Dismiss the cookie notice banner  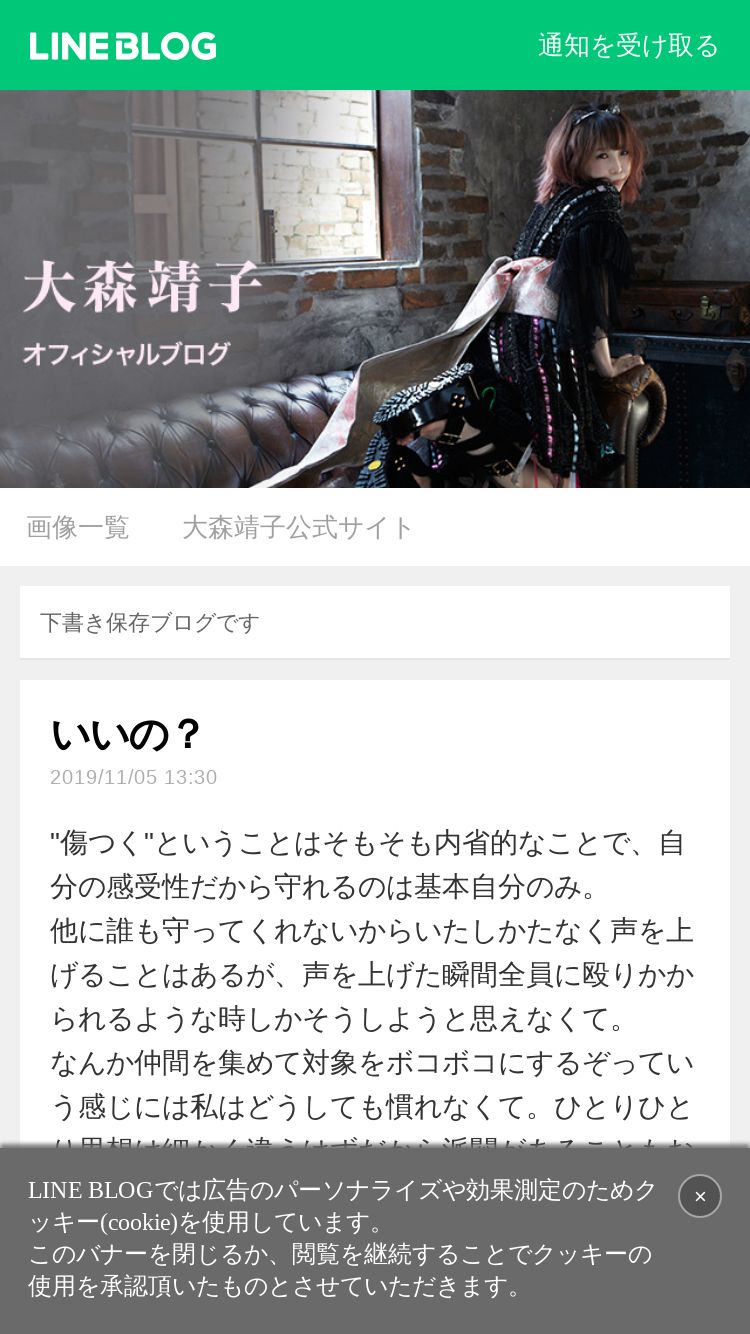[700, 1196]
